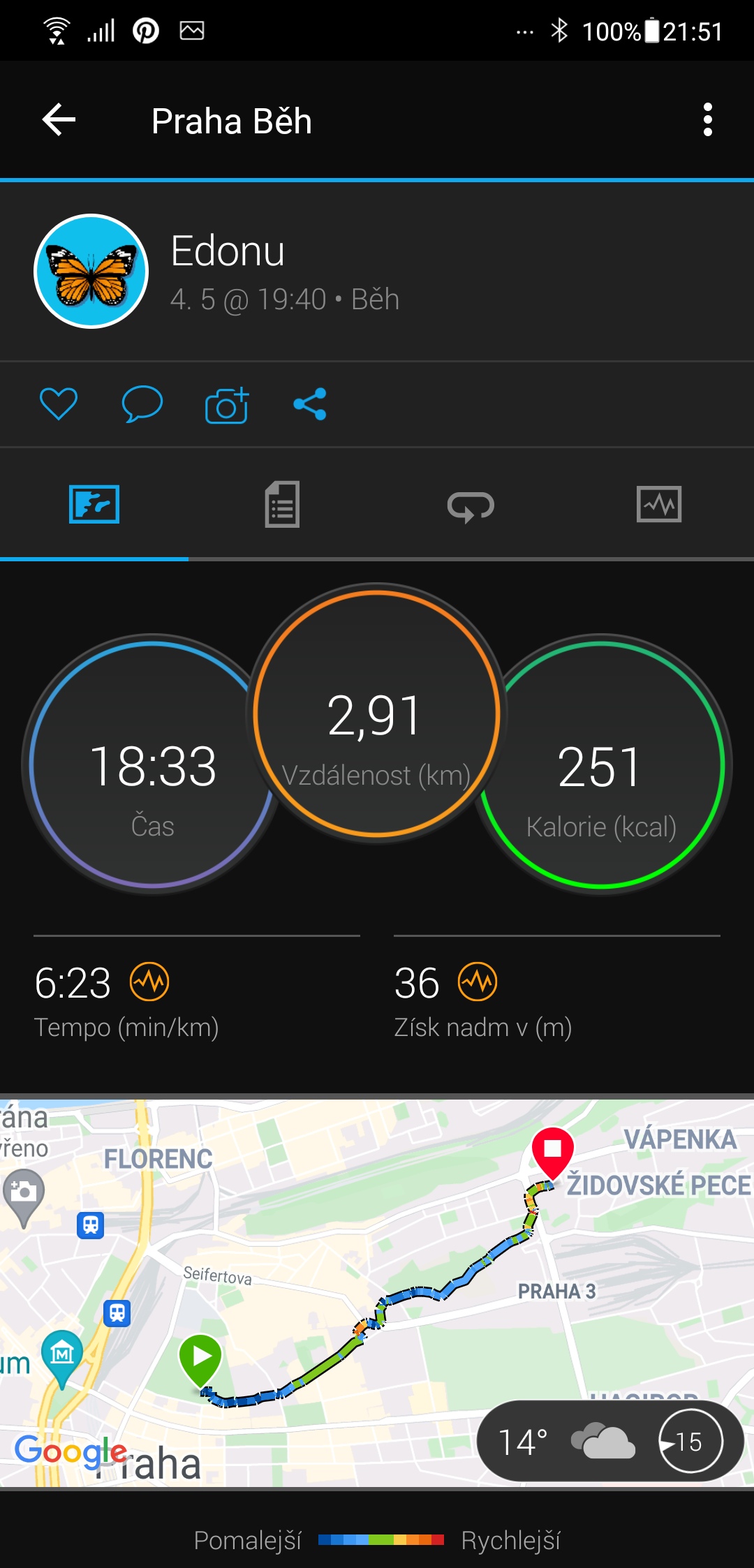Add a photo to the activity
The image size is (754, 1568).
tap(227, 405)
